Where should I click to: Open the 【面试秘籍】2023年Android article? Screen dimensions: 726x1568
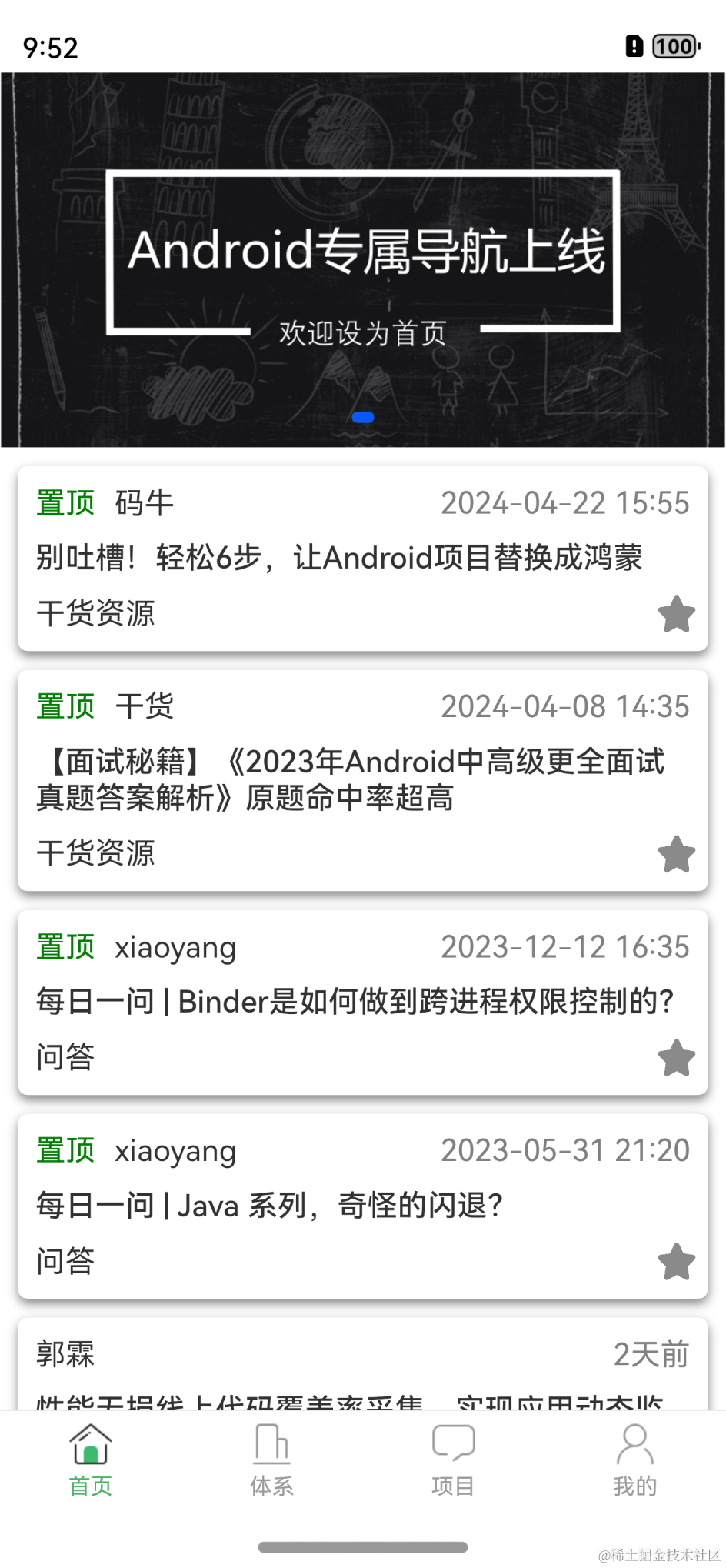pos(350,779)
